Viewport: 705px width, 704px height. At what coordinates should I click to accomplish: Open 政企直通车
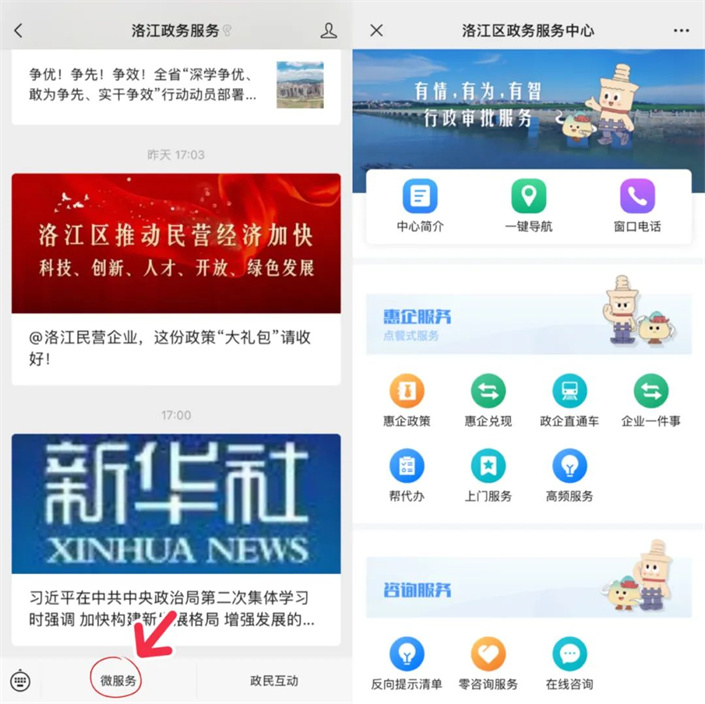click(x=569, y=400)
